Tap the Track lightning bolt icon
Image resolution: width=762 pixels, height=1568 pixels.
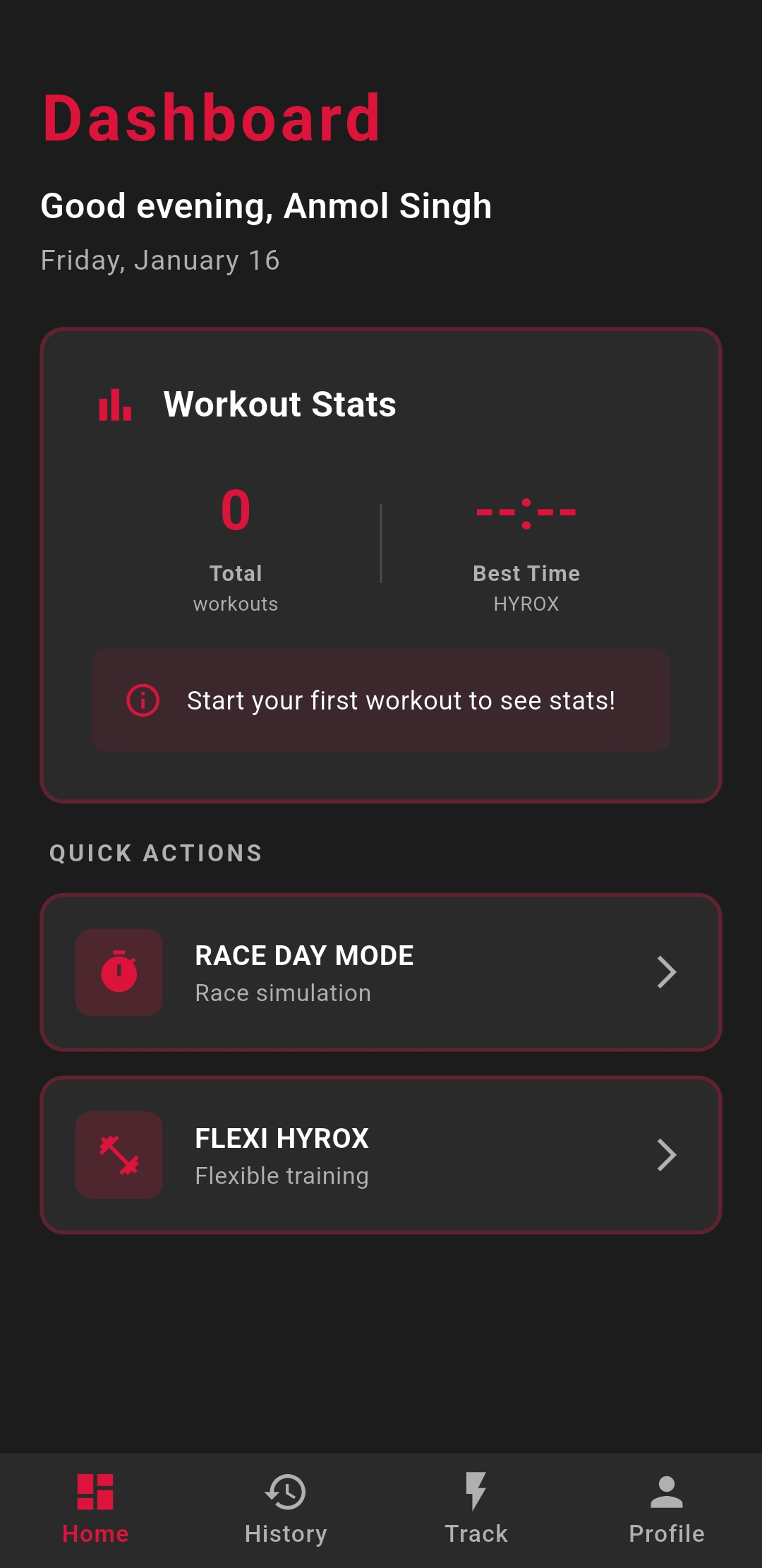click(x=476, y=1492)
